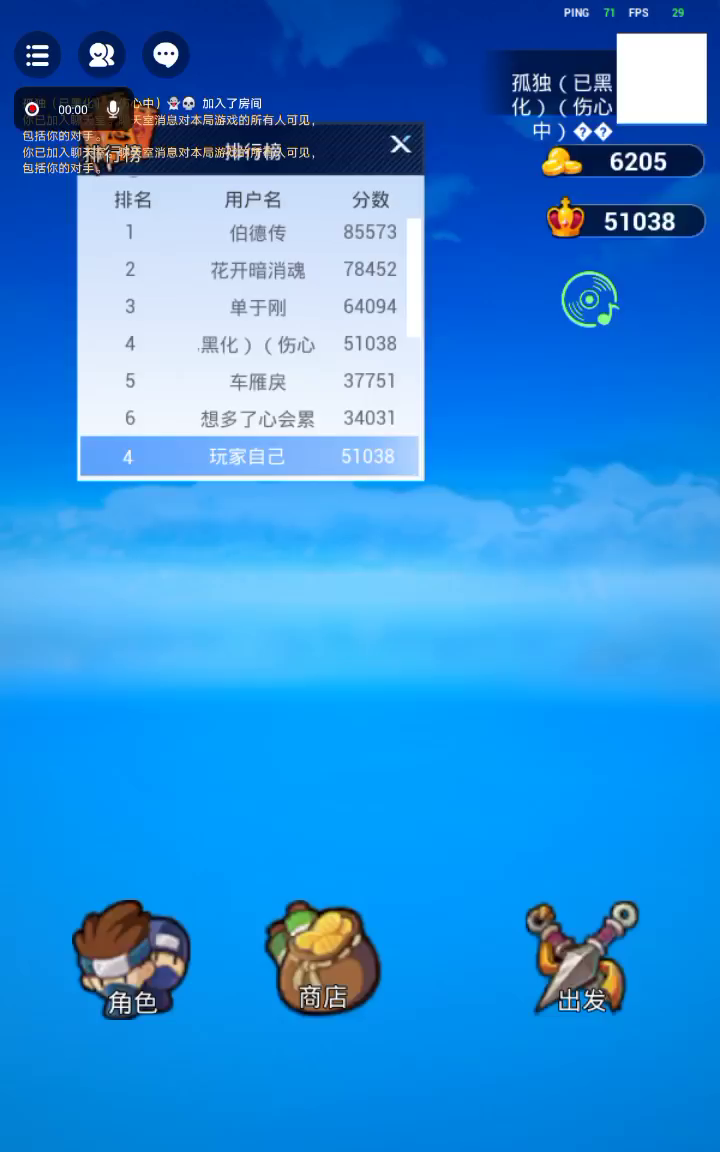The width and height of the screenshot is (720, 1152).
Task: Open the 角色 character screen
Action: tap(132, 959)
